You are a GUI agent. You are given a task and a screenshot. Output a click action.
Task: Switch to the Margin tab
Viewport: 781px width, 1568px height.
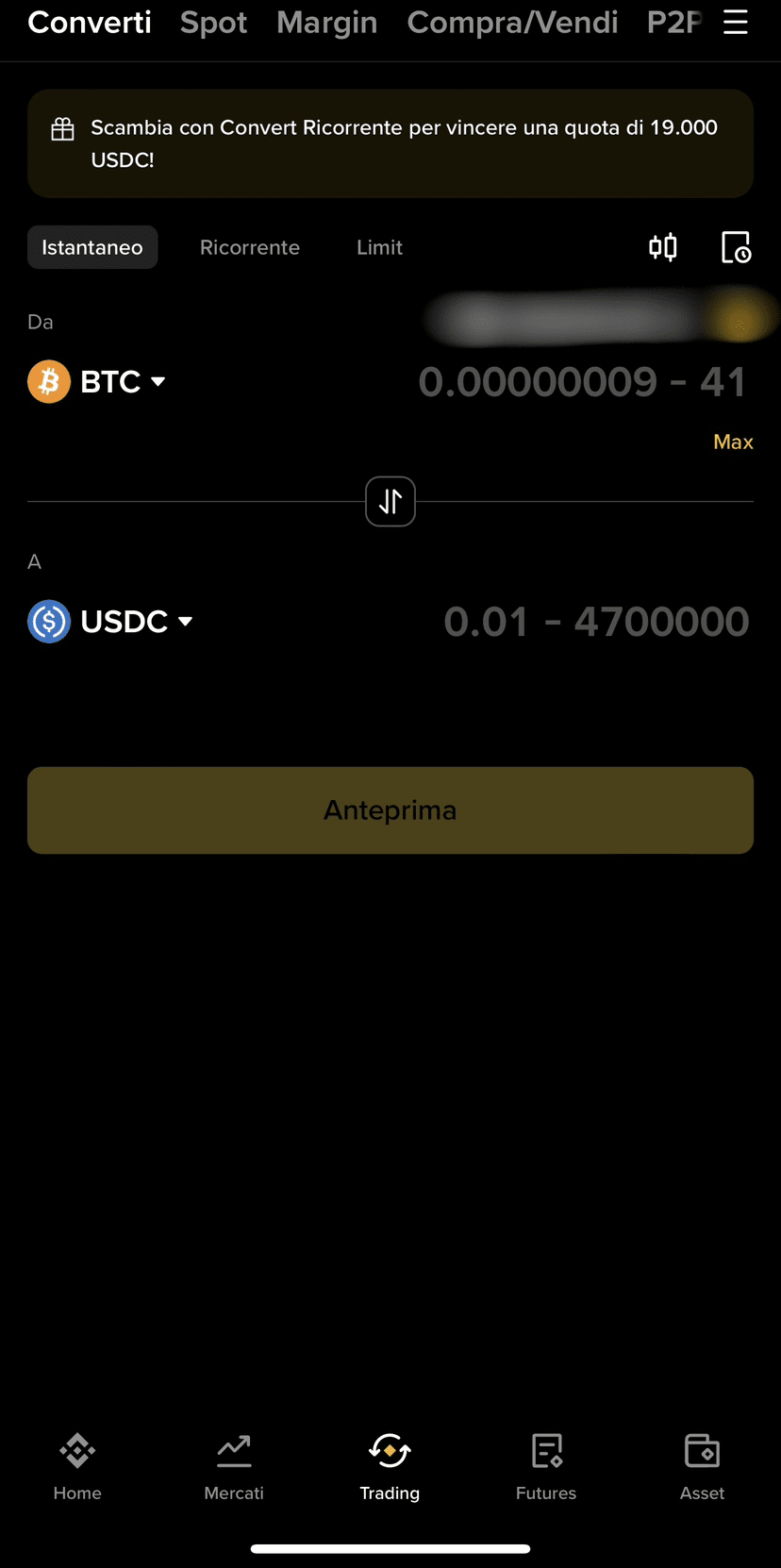pos(326,22)
